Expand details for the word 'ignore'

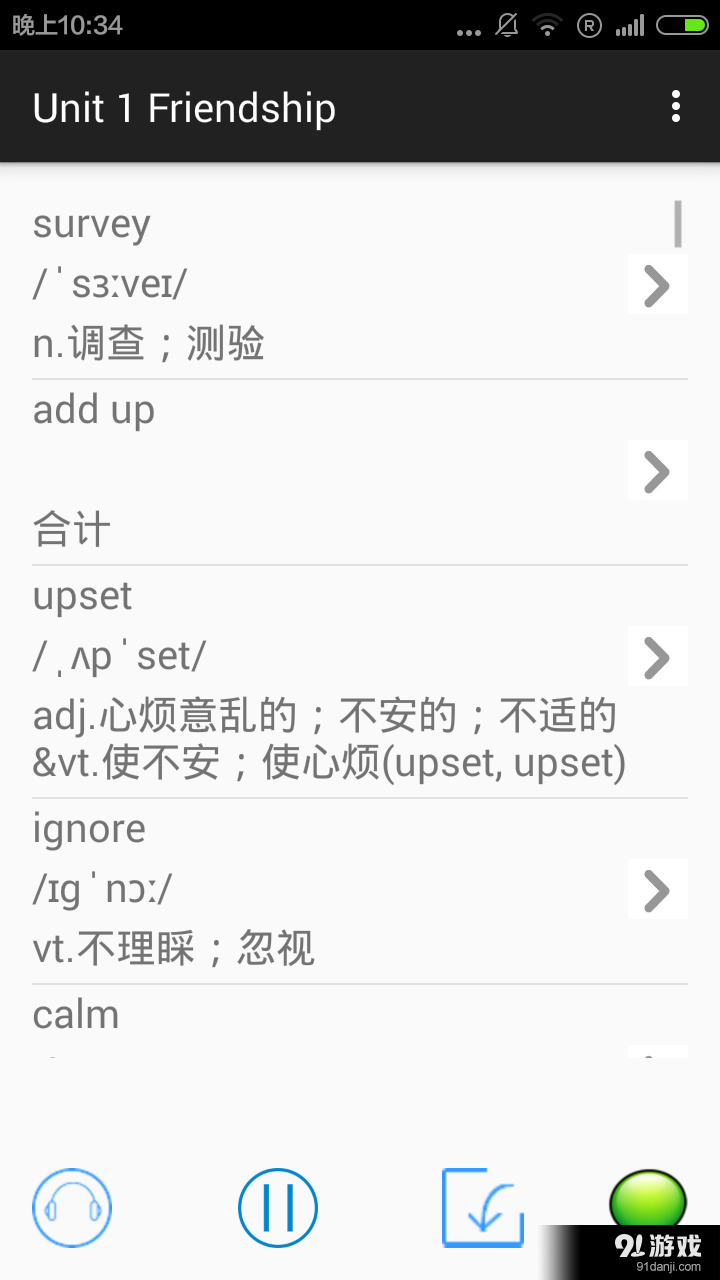tap(657, 890)
